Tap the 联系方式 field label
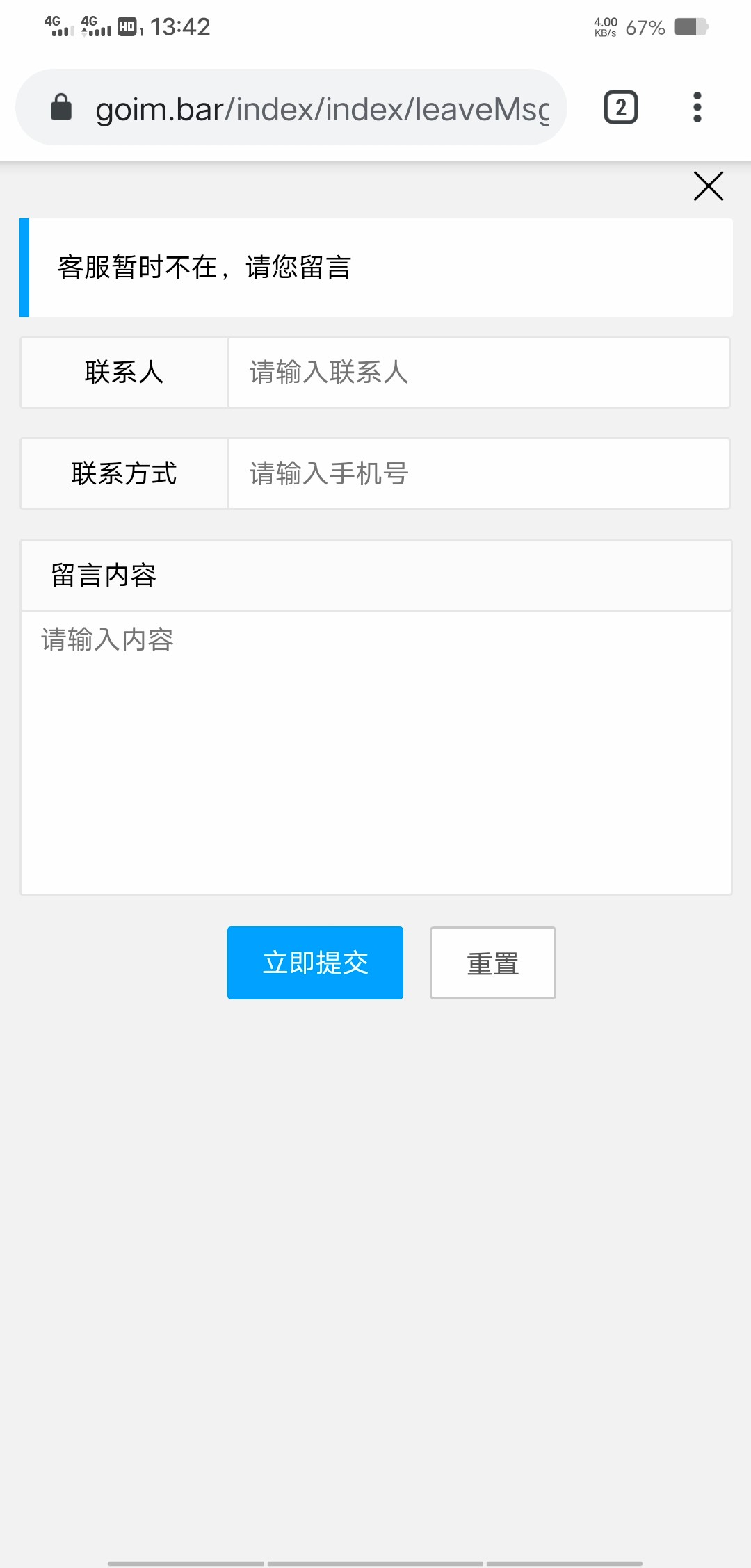 pos(124,473)
